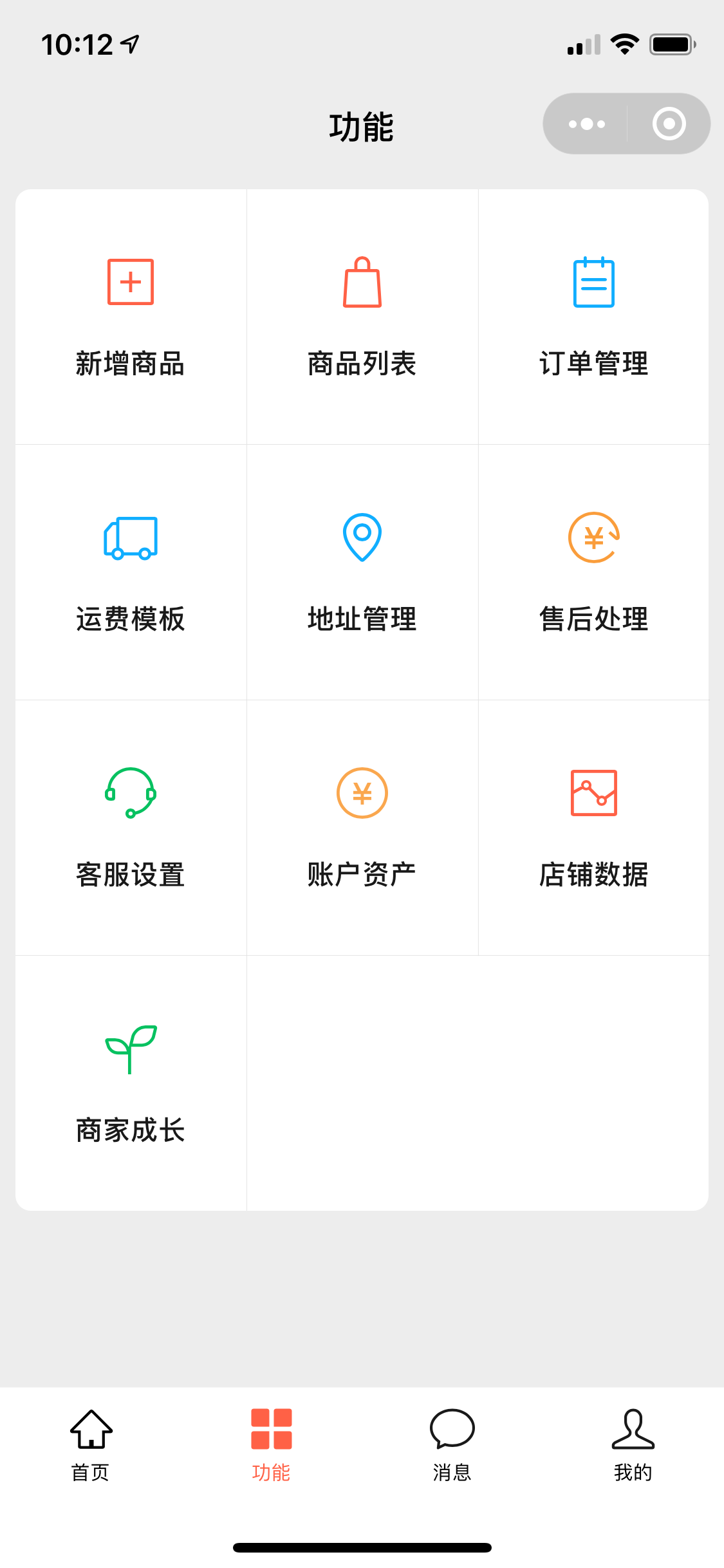The width and height of the screenshot is (724, 1568).
Task: Open 店铺数据 store data
Action: [x=593, y=828]
